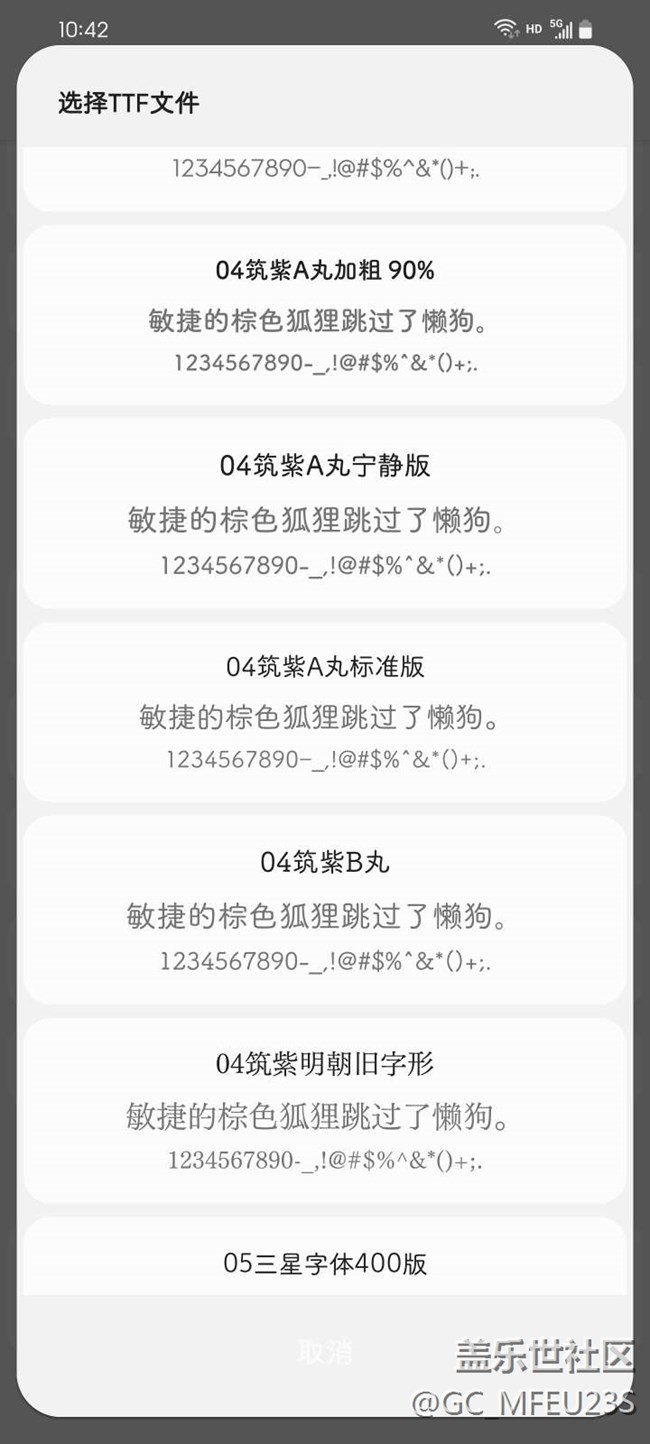Open the 05三星字体400版 font
The image size is (650, 1444).
pyautogui.click(x=325, y=1262)
